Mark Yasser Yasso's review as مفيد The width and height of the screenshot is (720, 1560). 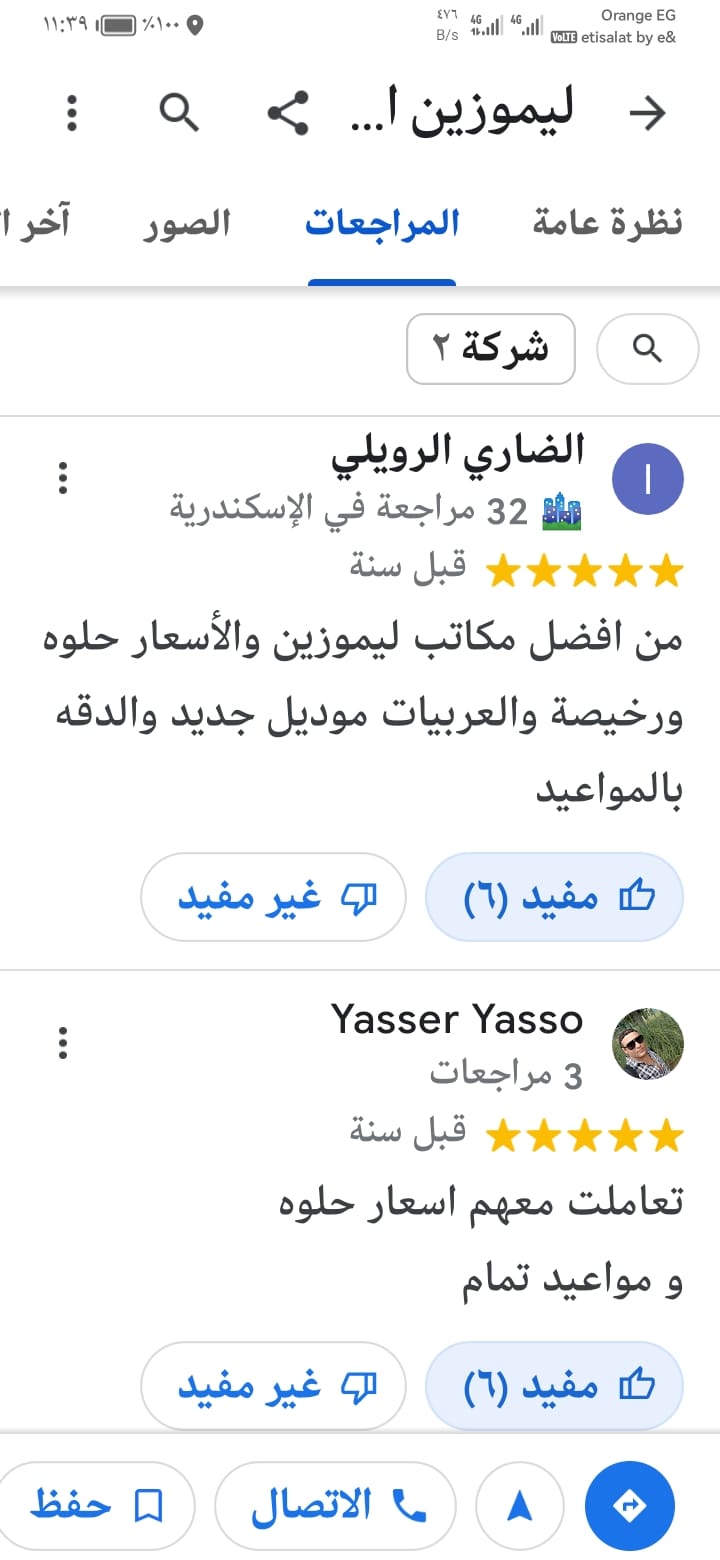(555, 1386)
